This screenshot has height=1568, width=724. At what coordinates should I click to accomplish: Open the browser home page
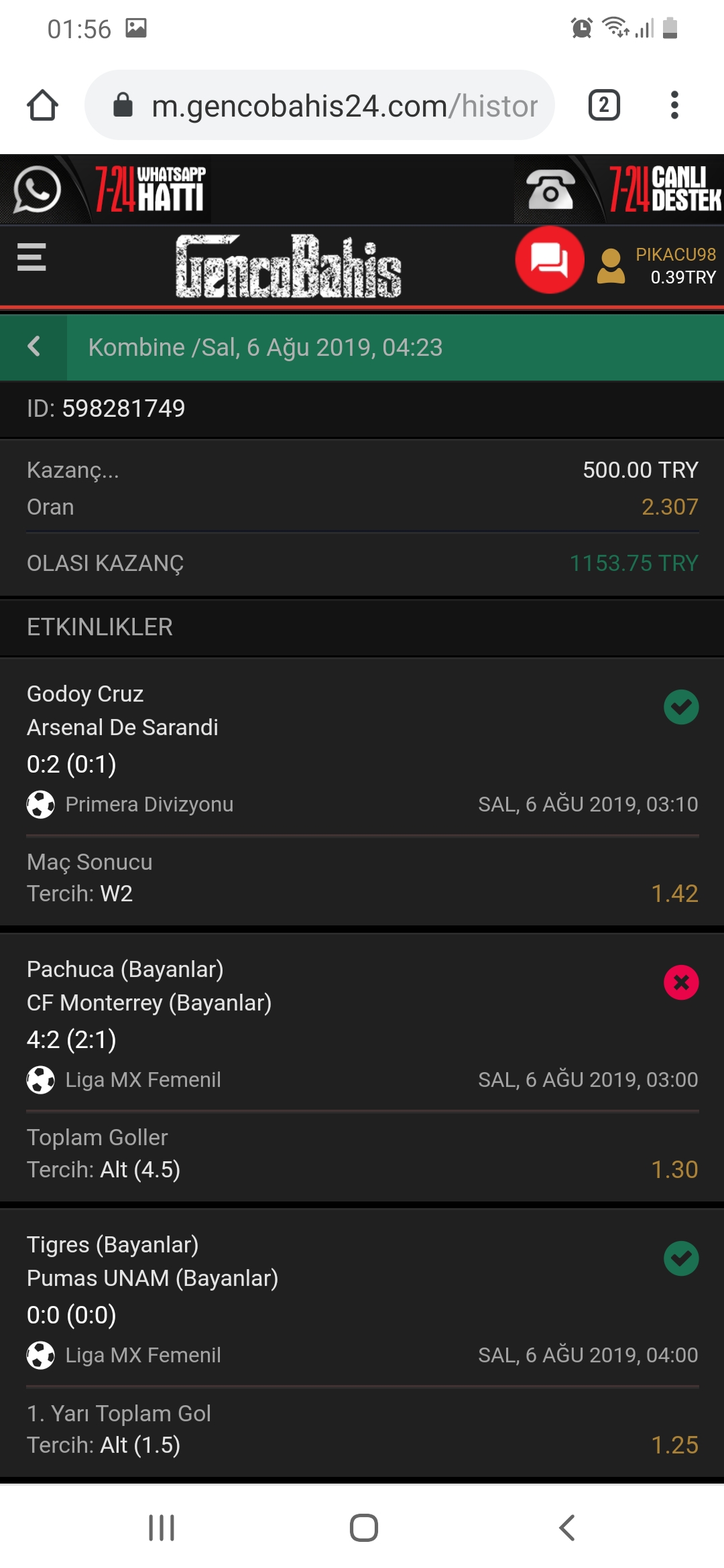42,105
